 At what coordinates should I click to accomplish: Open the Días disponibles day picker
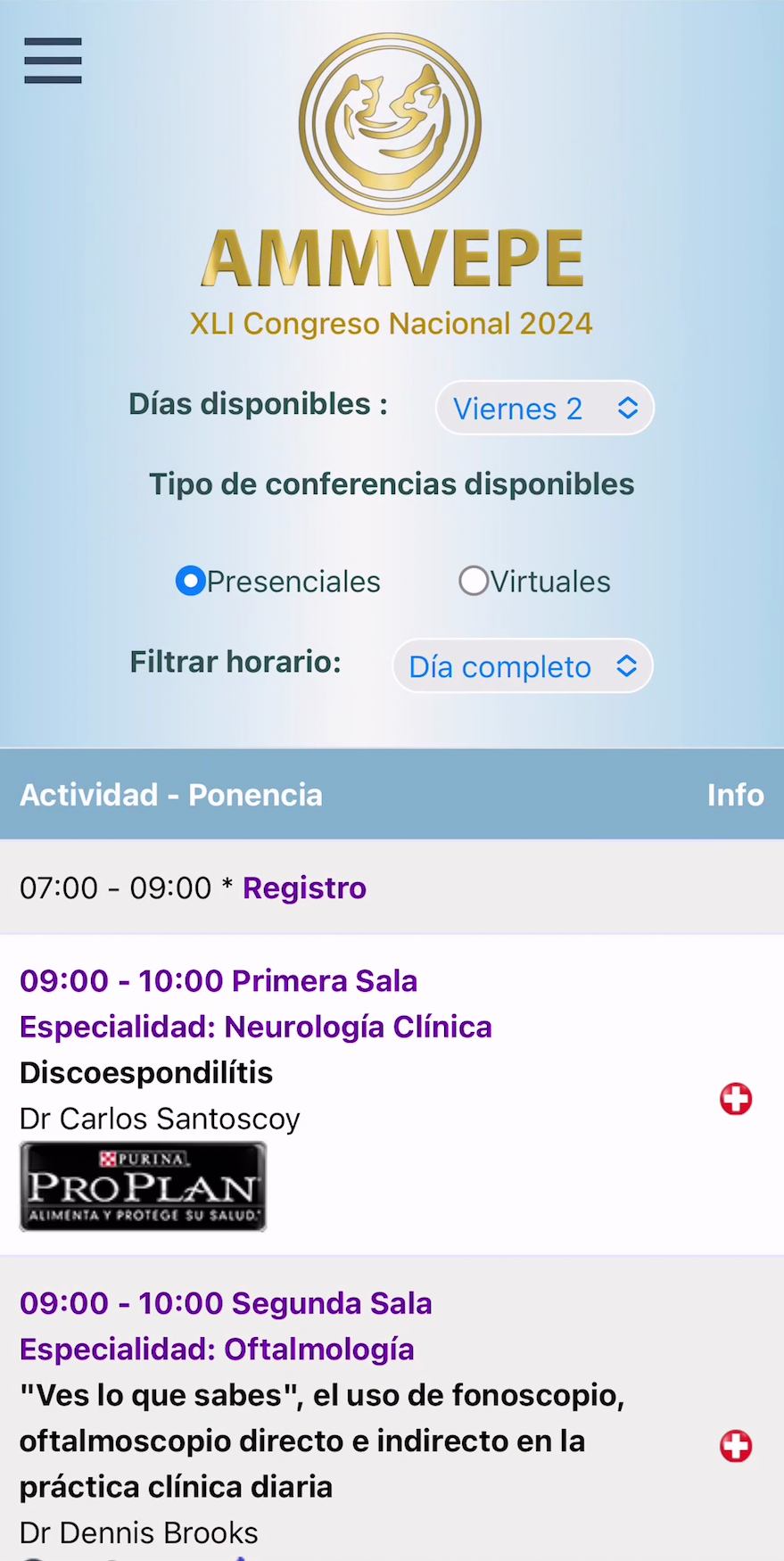pos(544,409)
